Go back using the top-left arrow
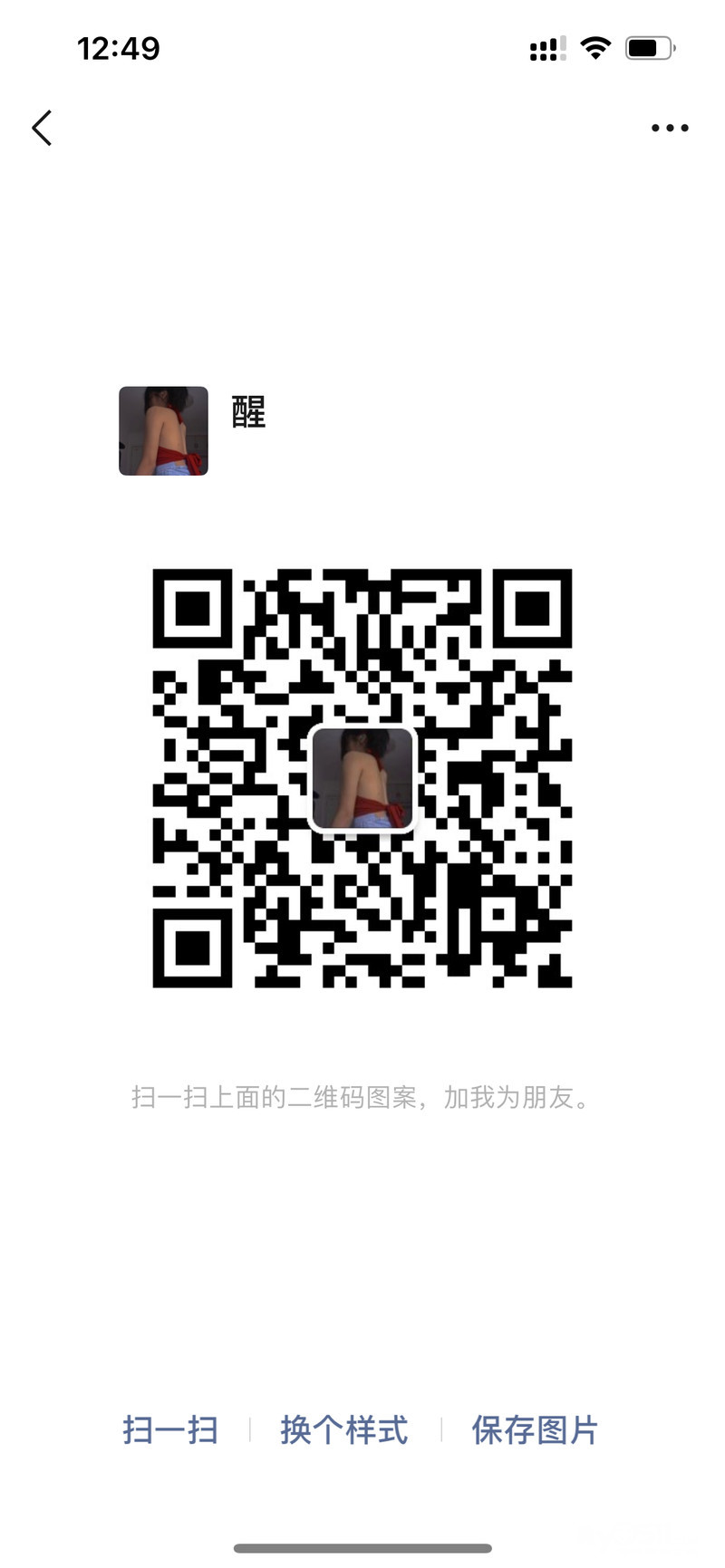 pyautogui.click(x=42, y=128)
